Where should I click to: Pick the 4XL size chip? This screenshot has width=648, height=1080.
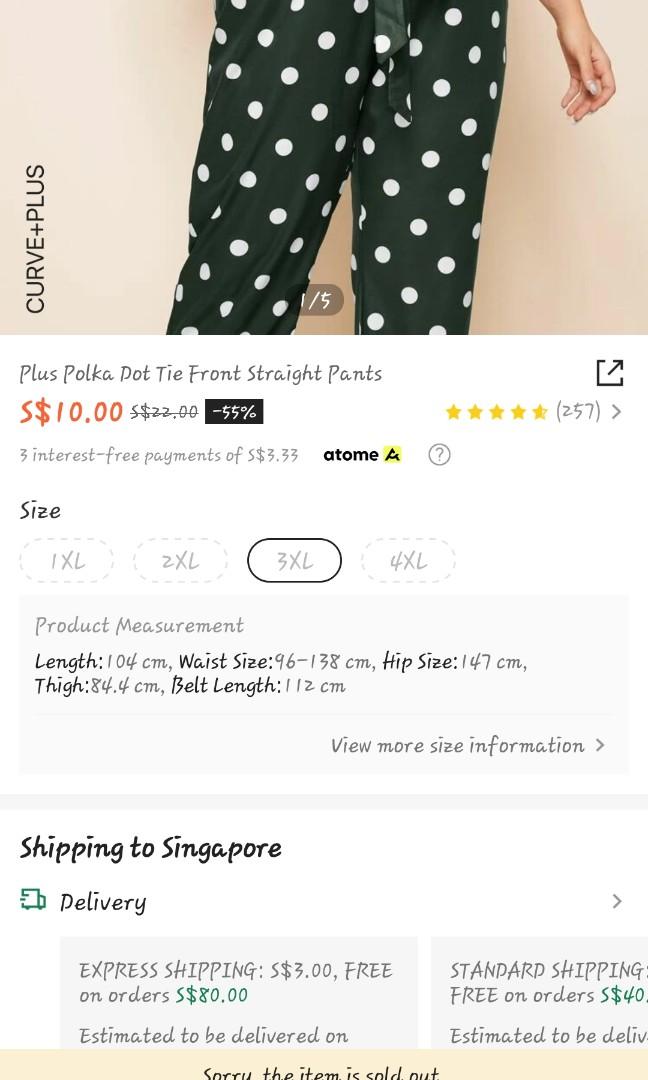tap(408, 561)
